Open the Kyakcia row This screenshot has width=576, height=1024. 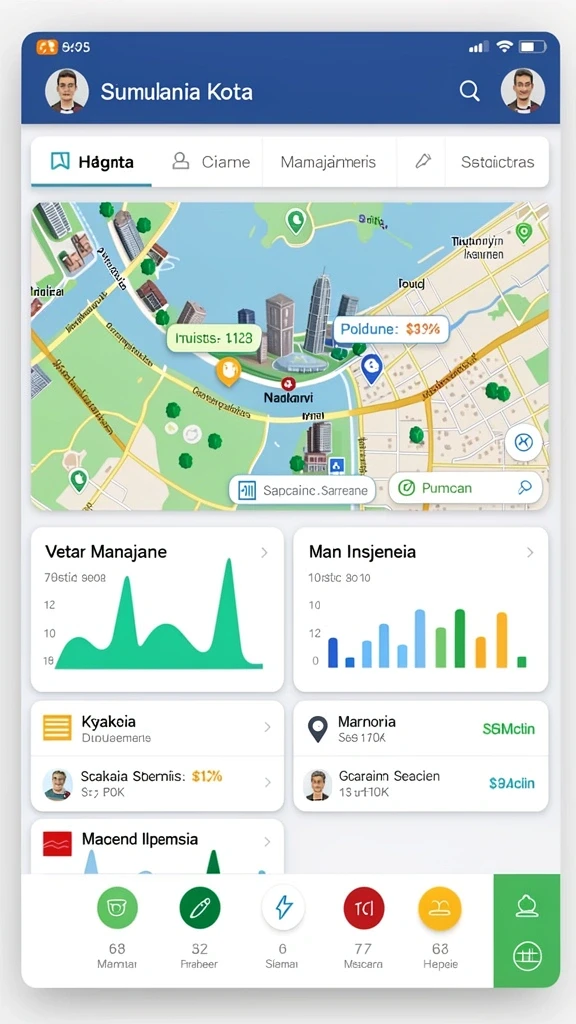pyautogui.click(x=157, y=728)
